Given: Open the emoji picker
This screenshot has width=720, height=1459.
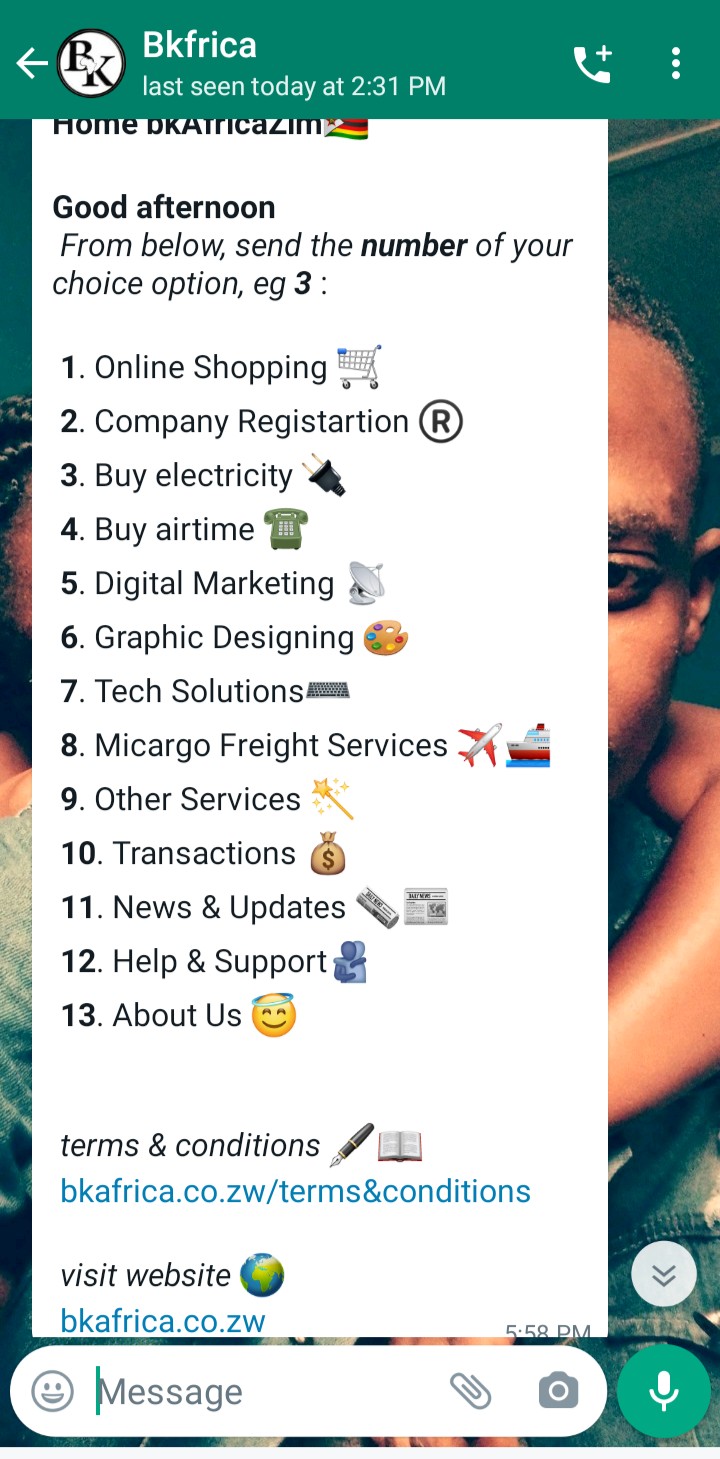Looking at the screenshot, I should (x=52, y=1391).
